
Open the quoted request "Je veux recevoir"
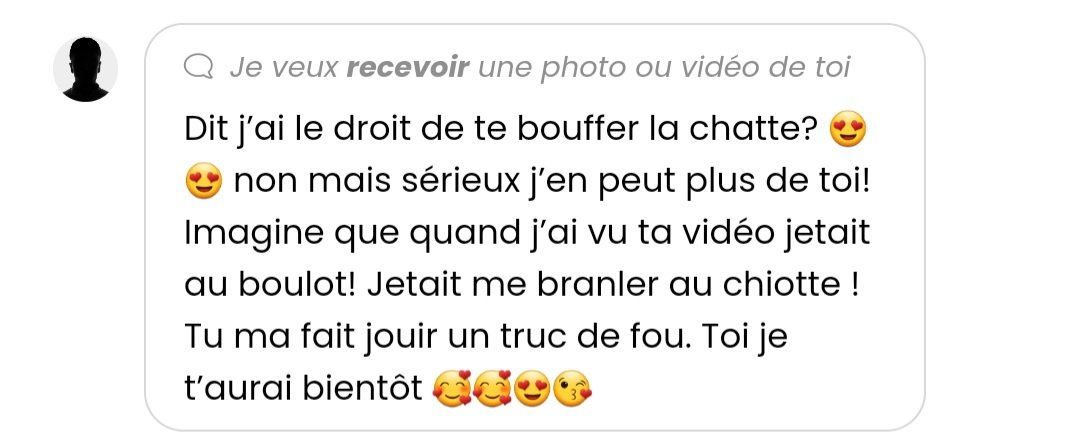coord(520,68)
